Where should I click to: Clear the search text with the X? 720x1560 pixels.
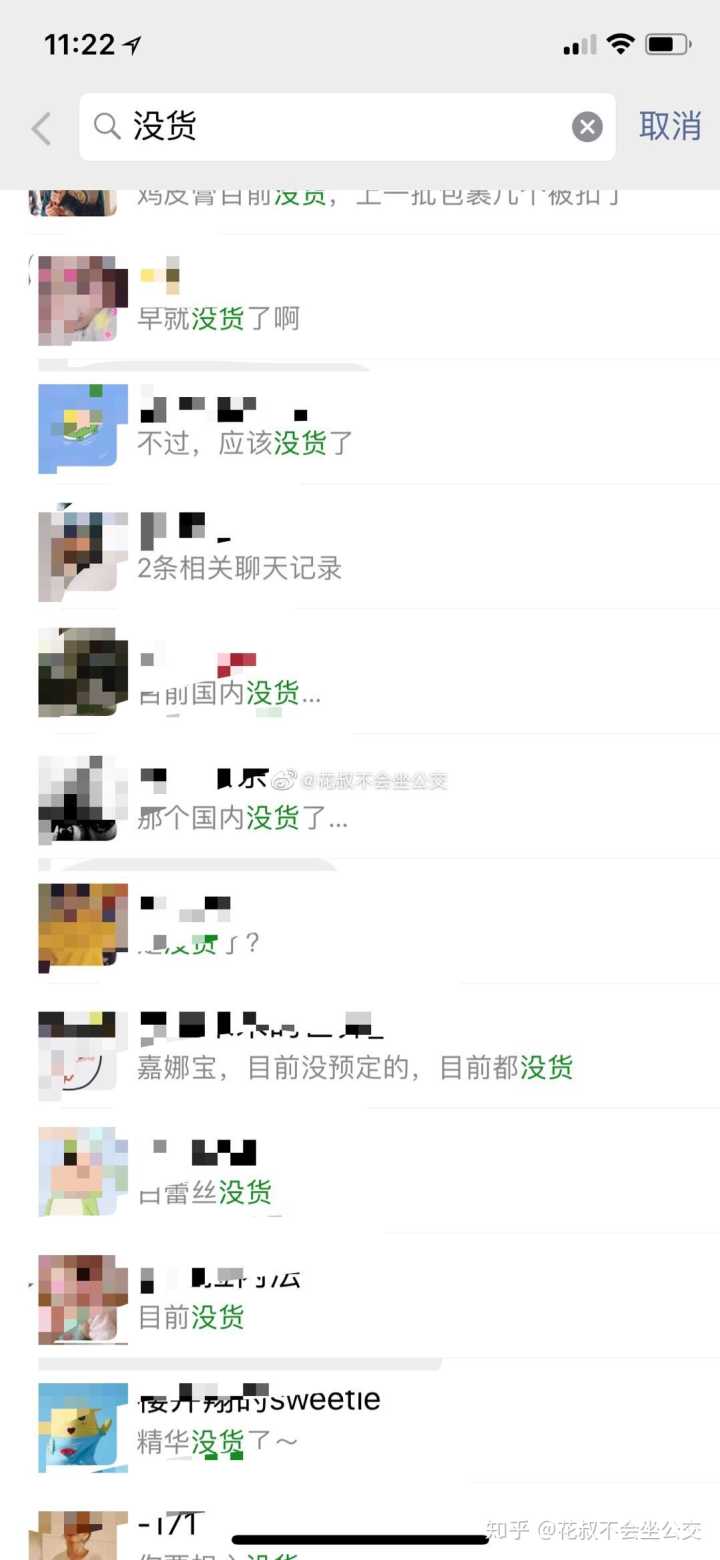tap(587, 127)
